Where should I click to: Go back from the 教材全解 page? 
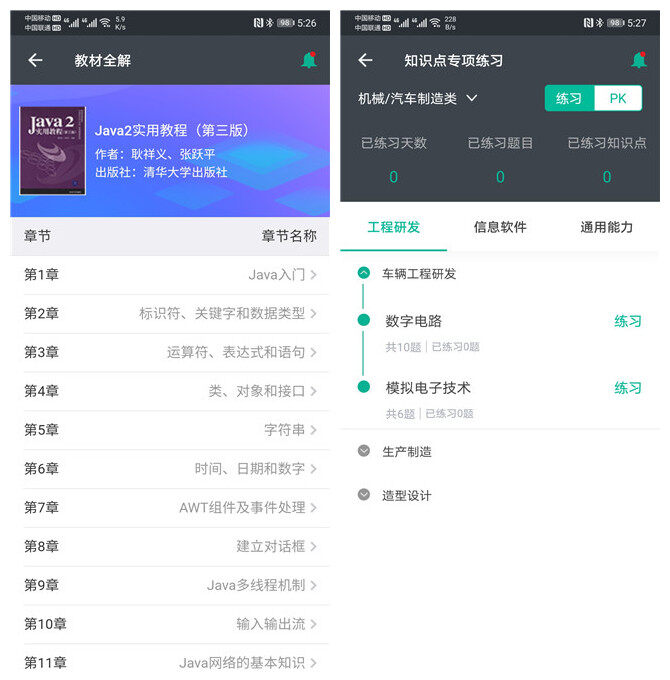tap(35, 60)
